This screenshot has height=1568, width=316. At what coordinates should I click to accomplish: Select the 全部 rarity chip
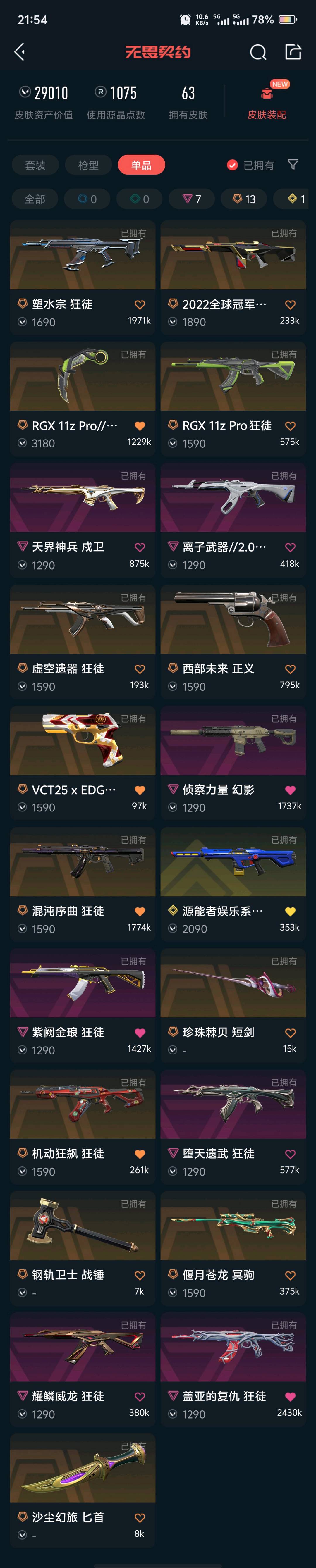35,199
